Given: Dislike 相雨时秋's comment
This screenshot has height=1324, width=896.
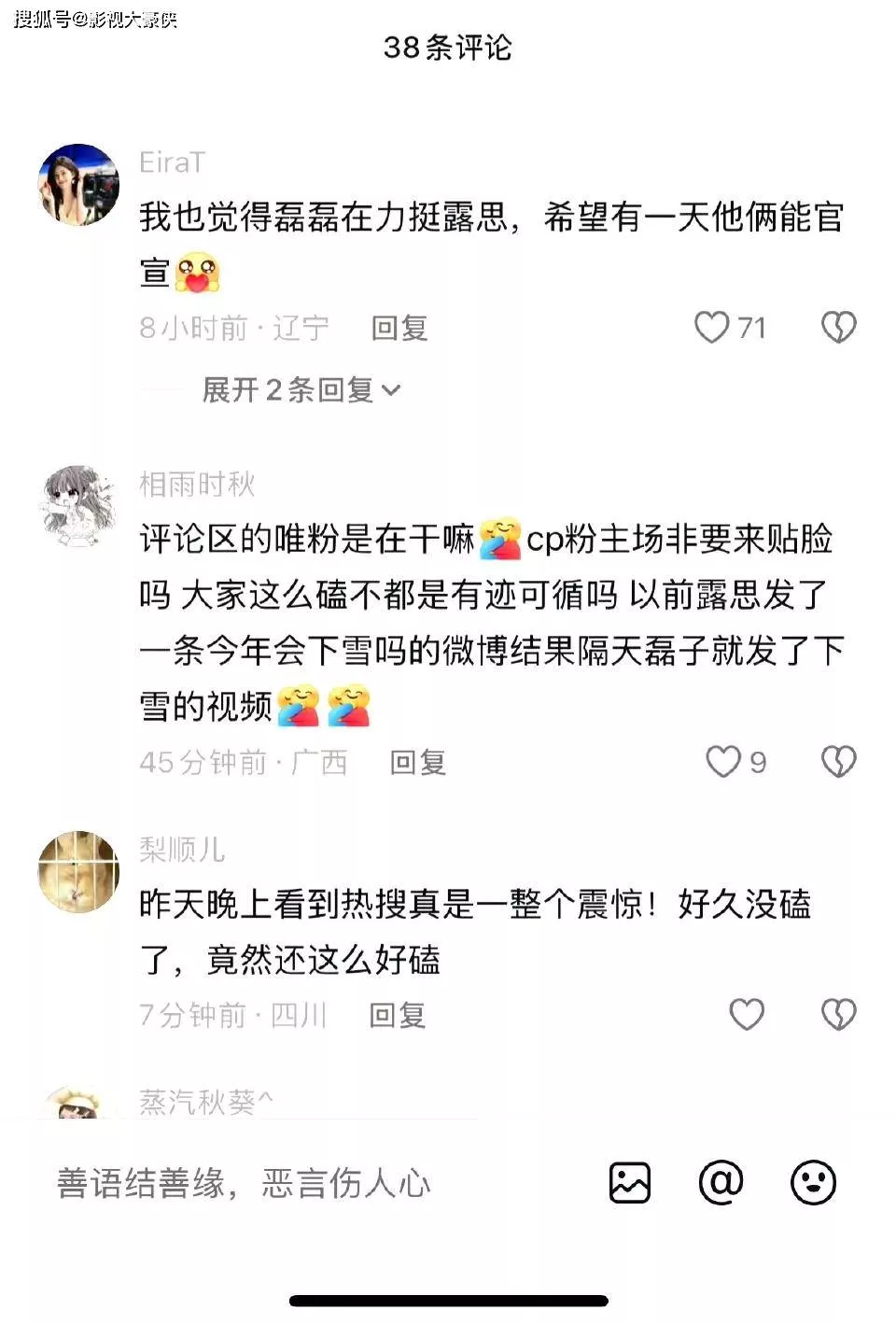Looking at the screenshot, I should coord(838,762).
